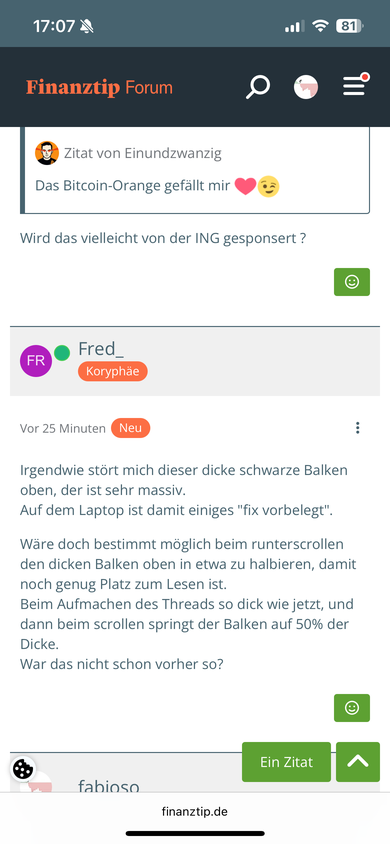Viewport: 390px width, 844px height.
Task: Open the Vor 25 Minuten timestamp link
Action: tap(63, 428)
